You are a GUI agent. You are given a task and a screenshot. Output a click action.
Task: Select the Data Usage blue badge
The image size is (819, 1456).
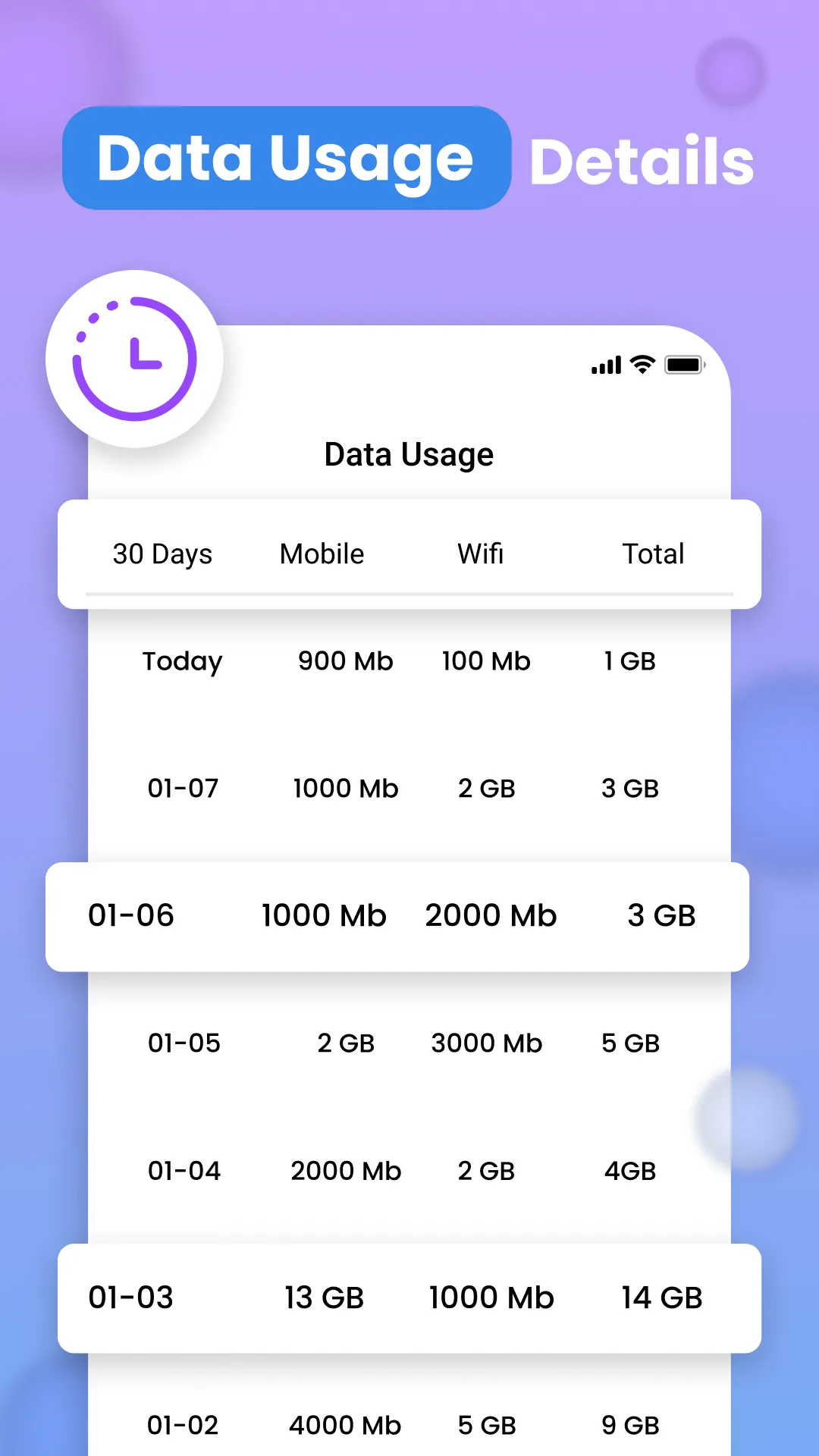point(287,158)
